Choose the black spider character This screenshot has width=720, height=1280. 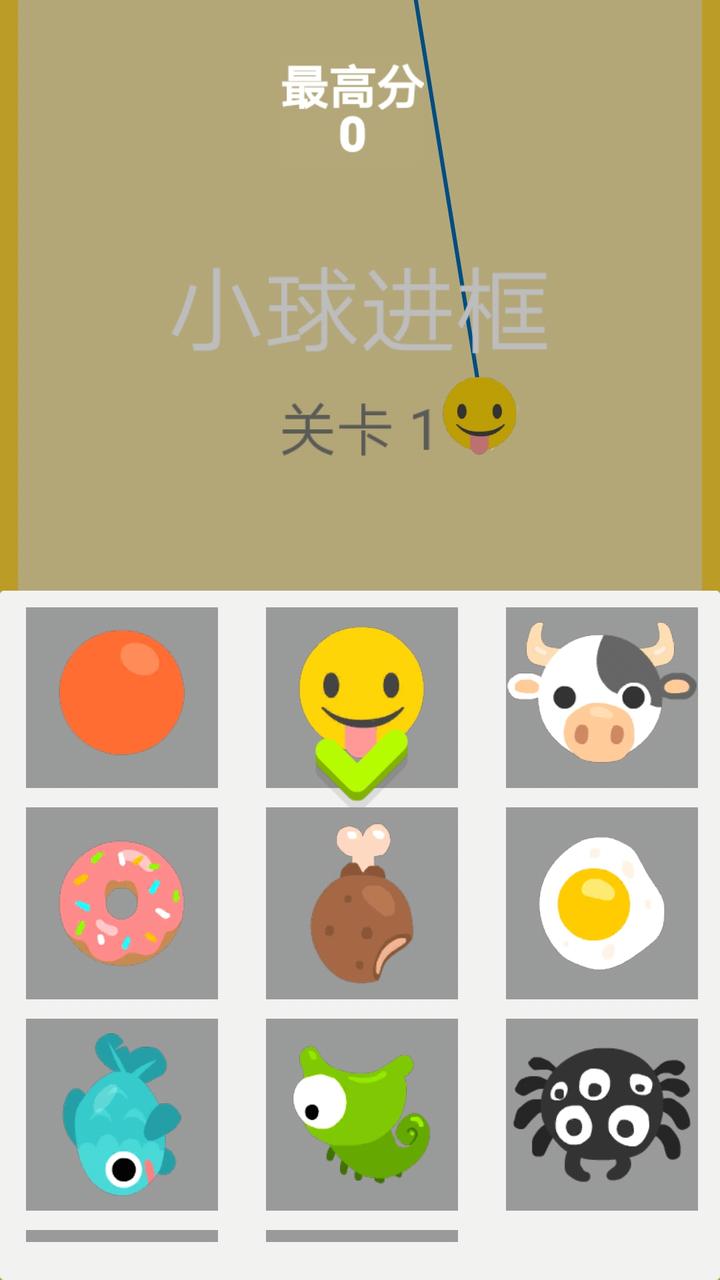pyautogui.click(x=601, y=1110)
